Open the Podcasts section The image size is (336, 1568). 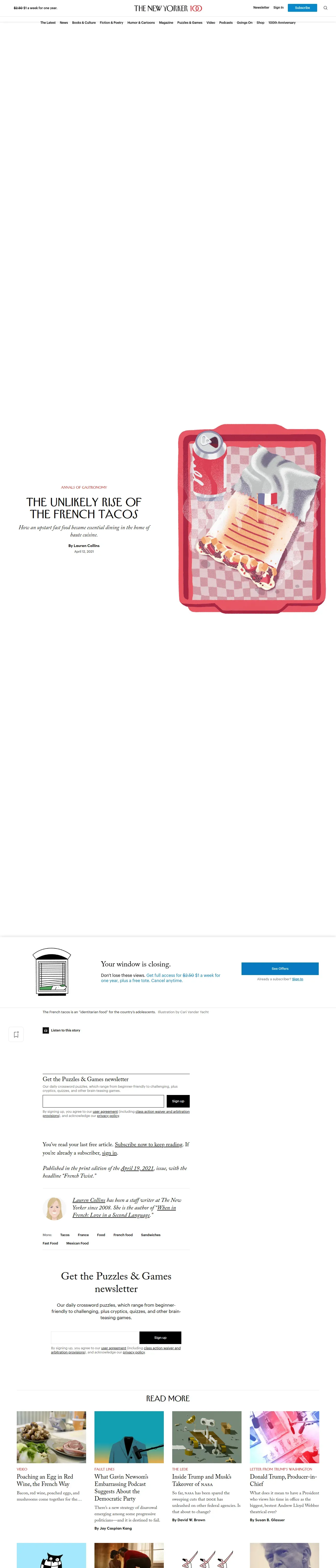click(x=226, y=22)
